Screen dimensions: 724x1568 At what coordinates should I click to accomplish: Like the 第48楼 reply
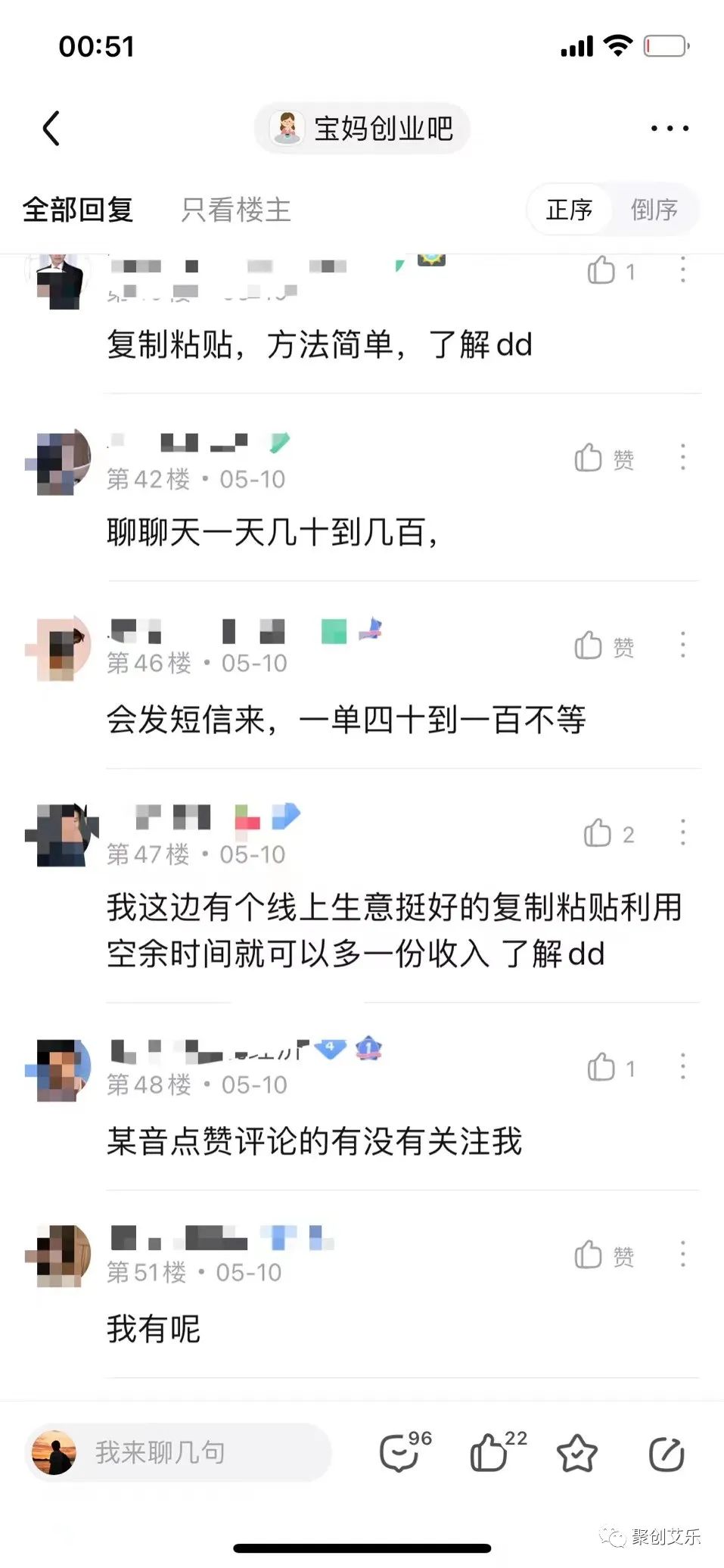(610, 1067)
